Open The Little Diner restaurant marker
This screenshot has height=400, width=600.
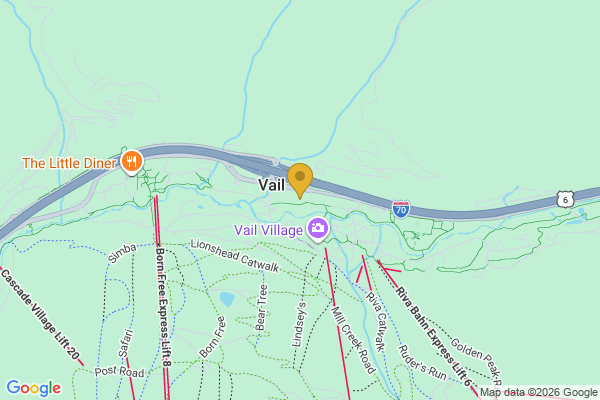click(x=132, y=161)
